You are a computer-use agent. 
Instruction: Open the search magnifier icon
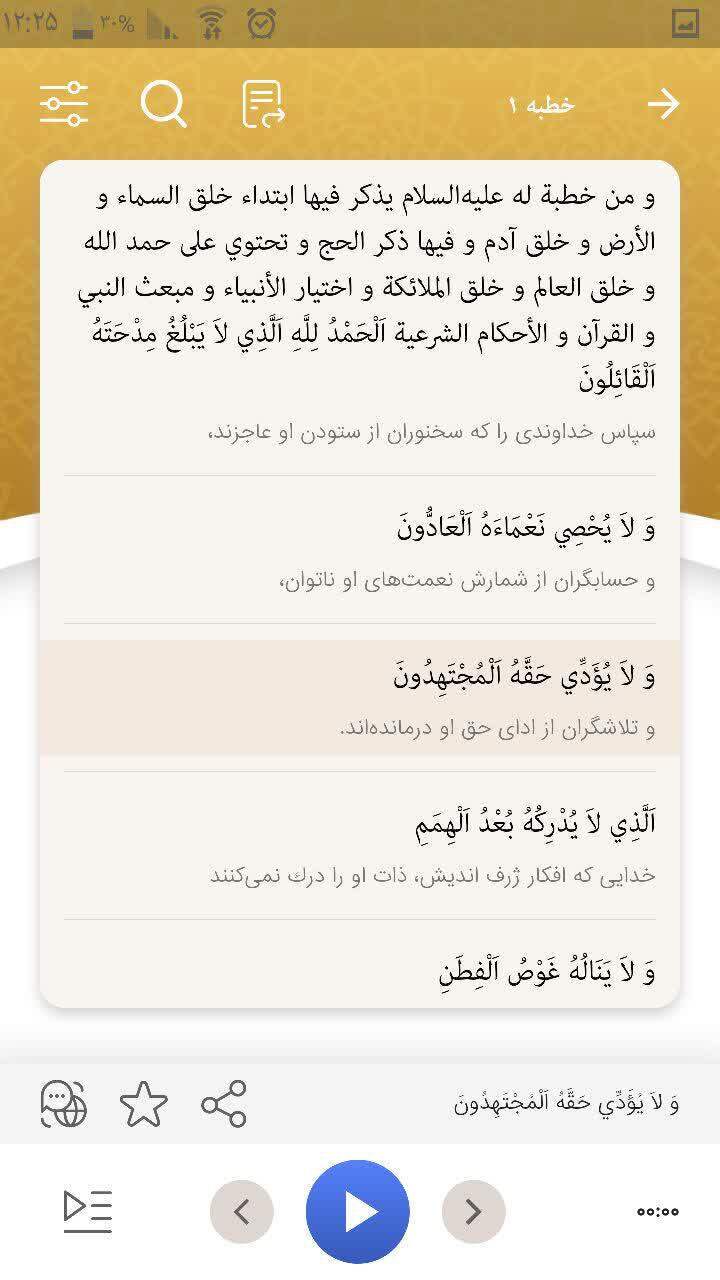[163, 104]
